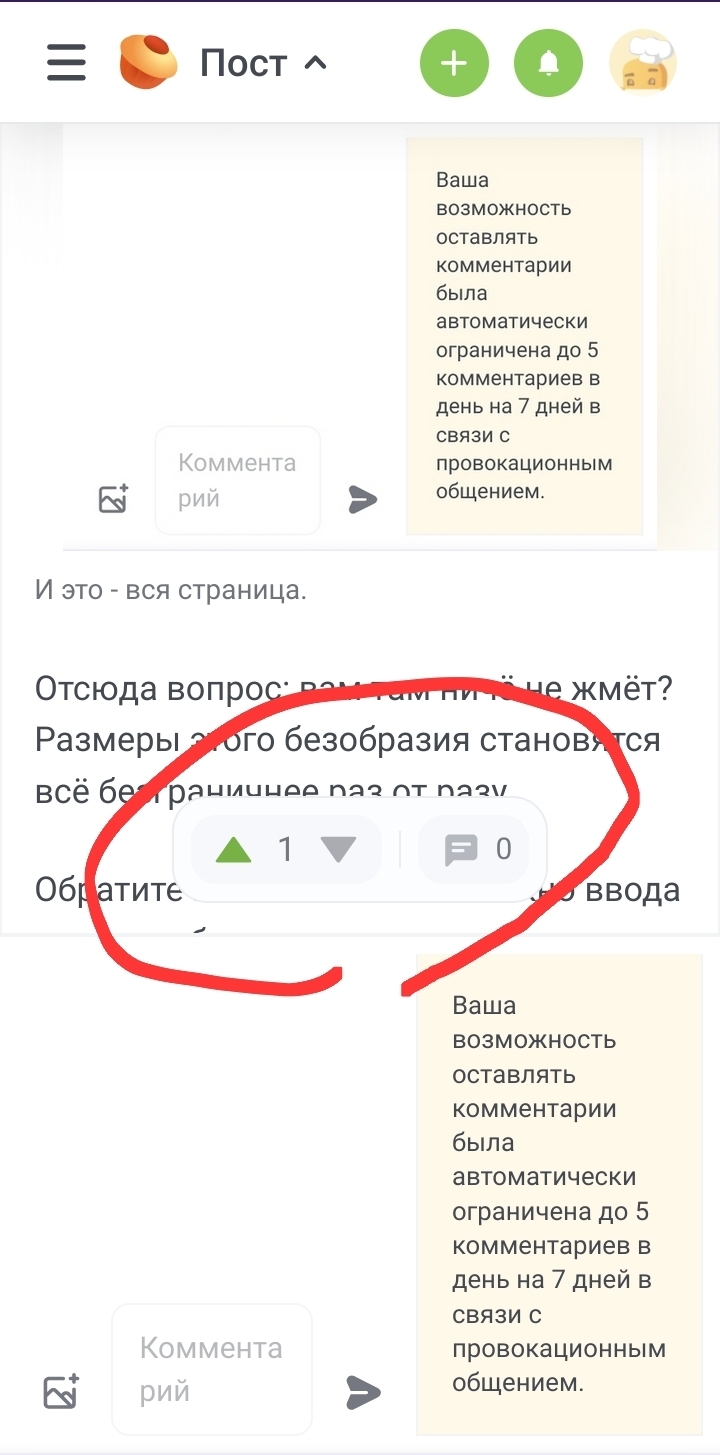Focus the Комментарий input field below the post
Screen dimensions: 720x1455
point(212,1369)
